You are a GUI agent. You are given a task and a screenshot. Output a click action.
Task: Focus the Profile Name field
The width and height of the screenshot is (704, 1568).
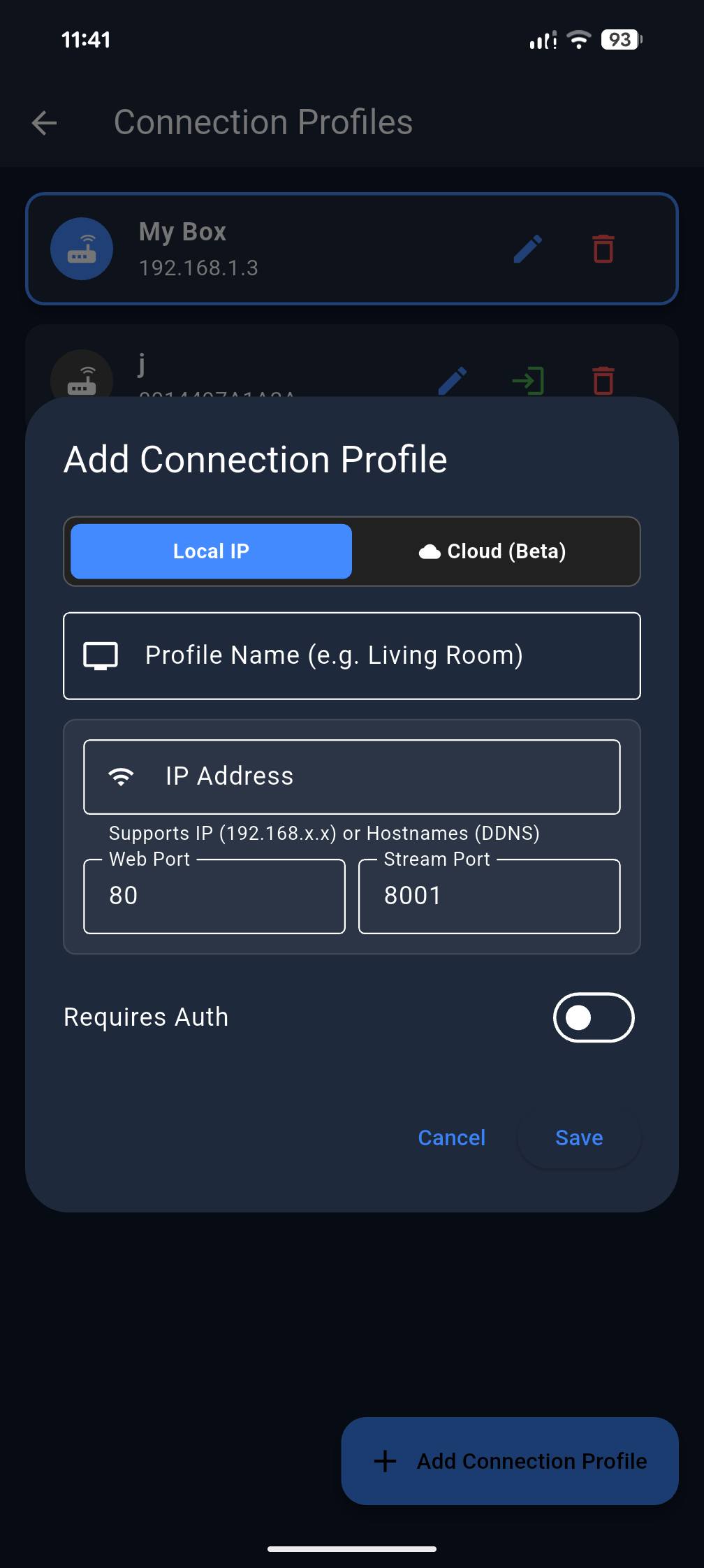point(352,655)
